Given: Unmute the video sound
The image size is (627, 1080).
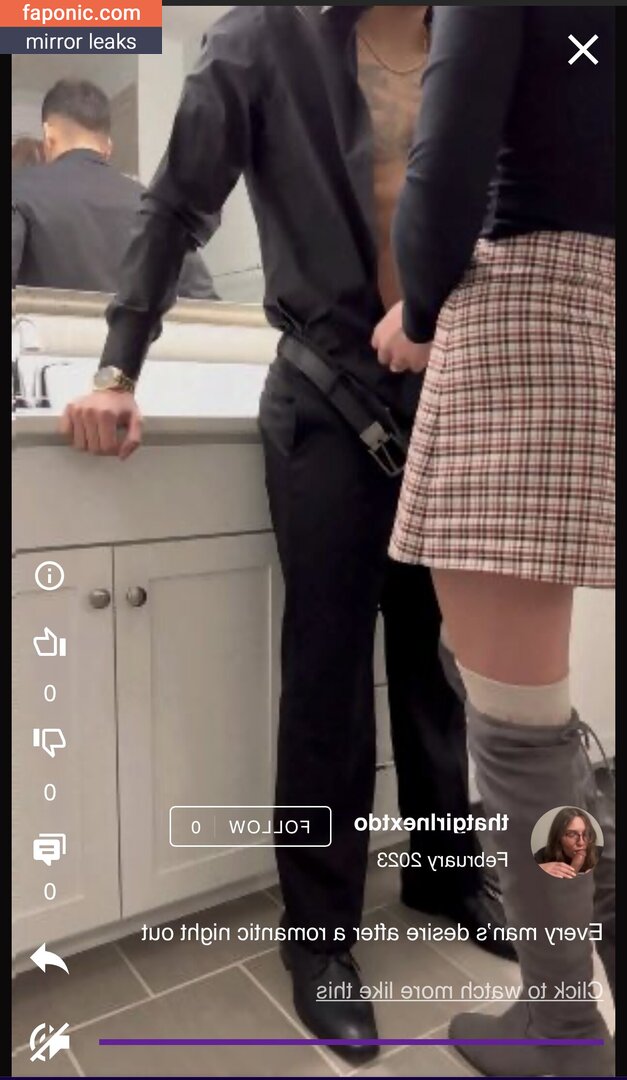Looking at the screenshot, I should [49, 1041].
